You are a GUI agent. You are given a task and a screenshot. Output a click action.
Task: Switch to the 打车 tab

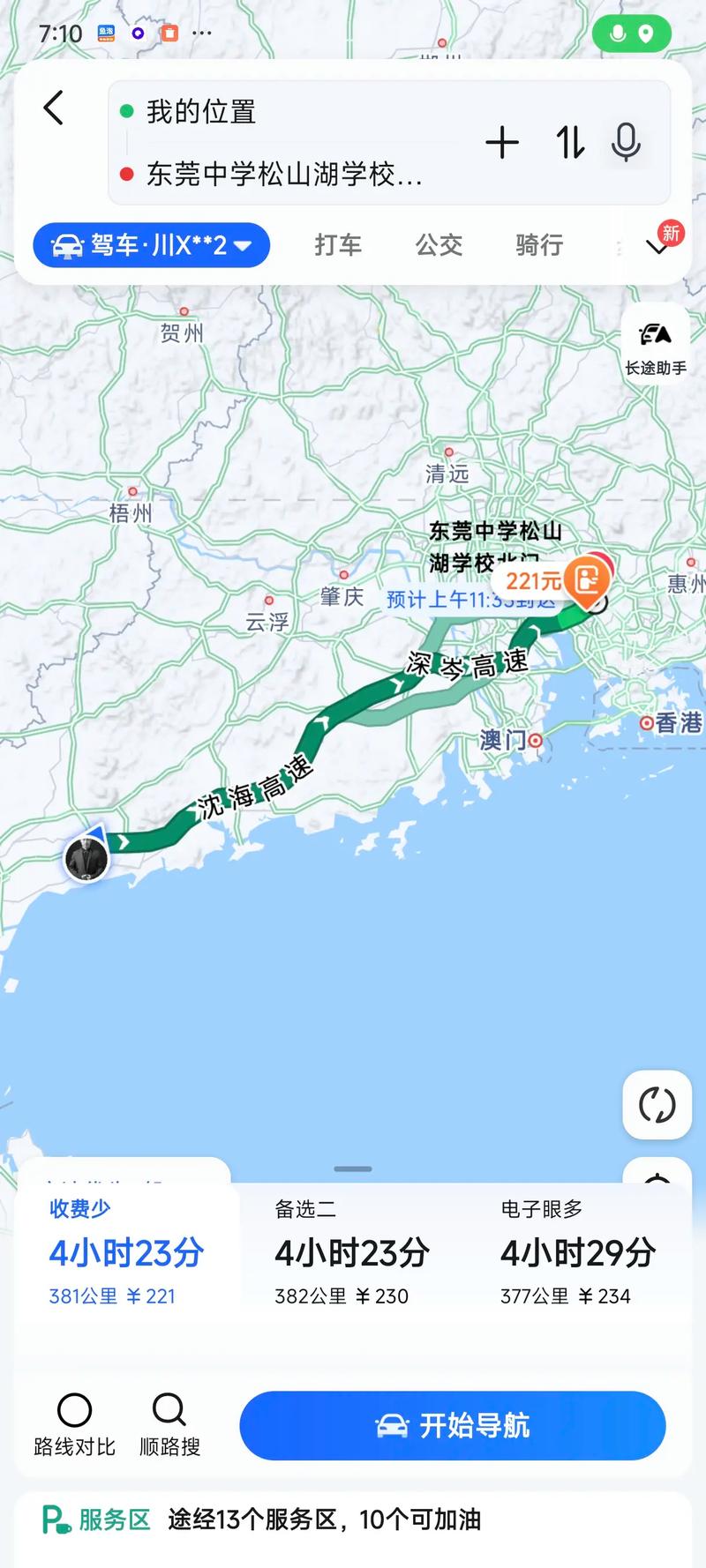point(338,245)
